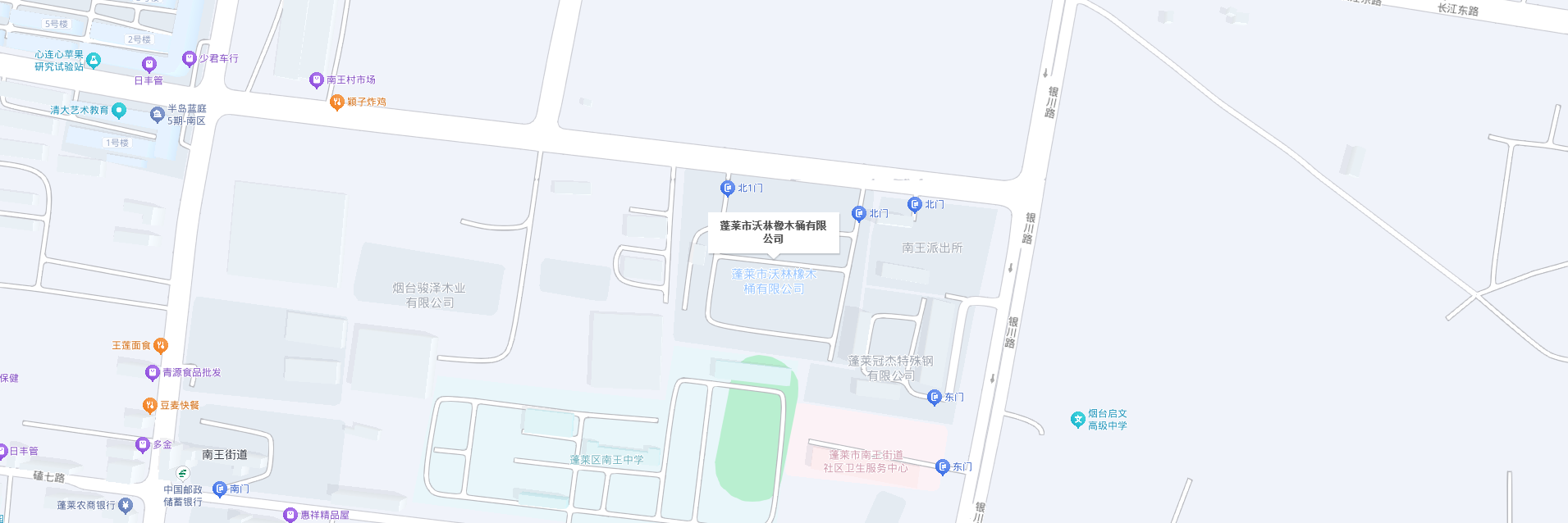Tap the 南门 gate marker
The width and height of the screenshot is (1568, 523).
point(220,489)
